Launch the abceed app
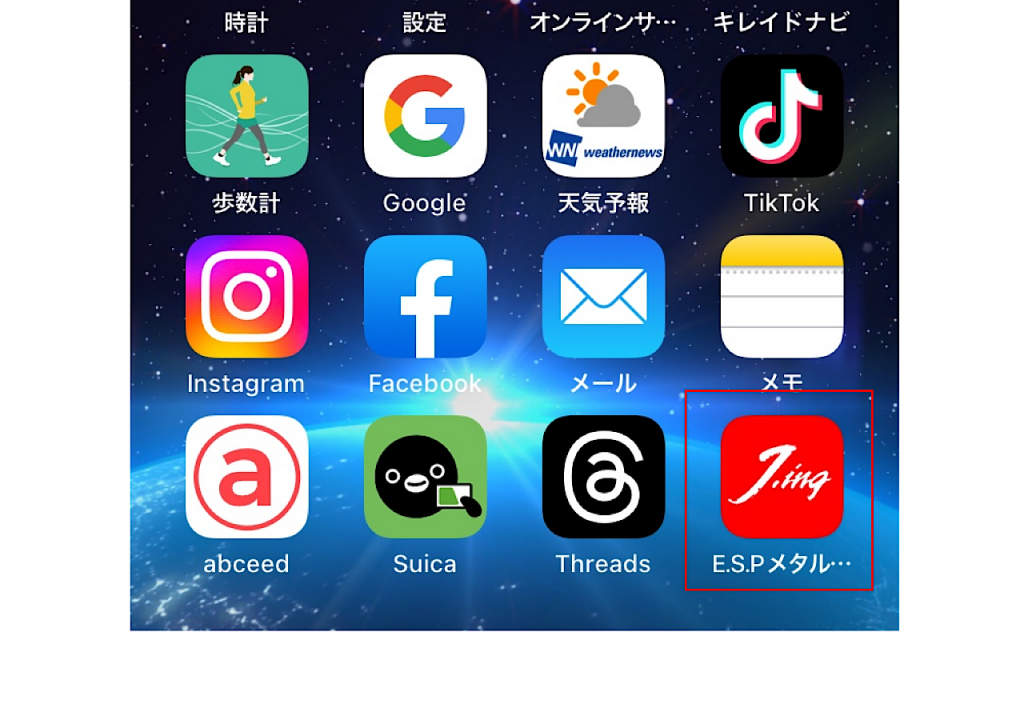 pyautogui.click(x=246, y=477)
